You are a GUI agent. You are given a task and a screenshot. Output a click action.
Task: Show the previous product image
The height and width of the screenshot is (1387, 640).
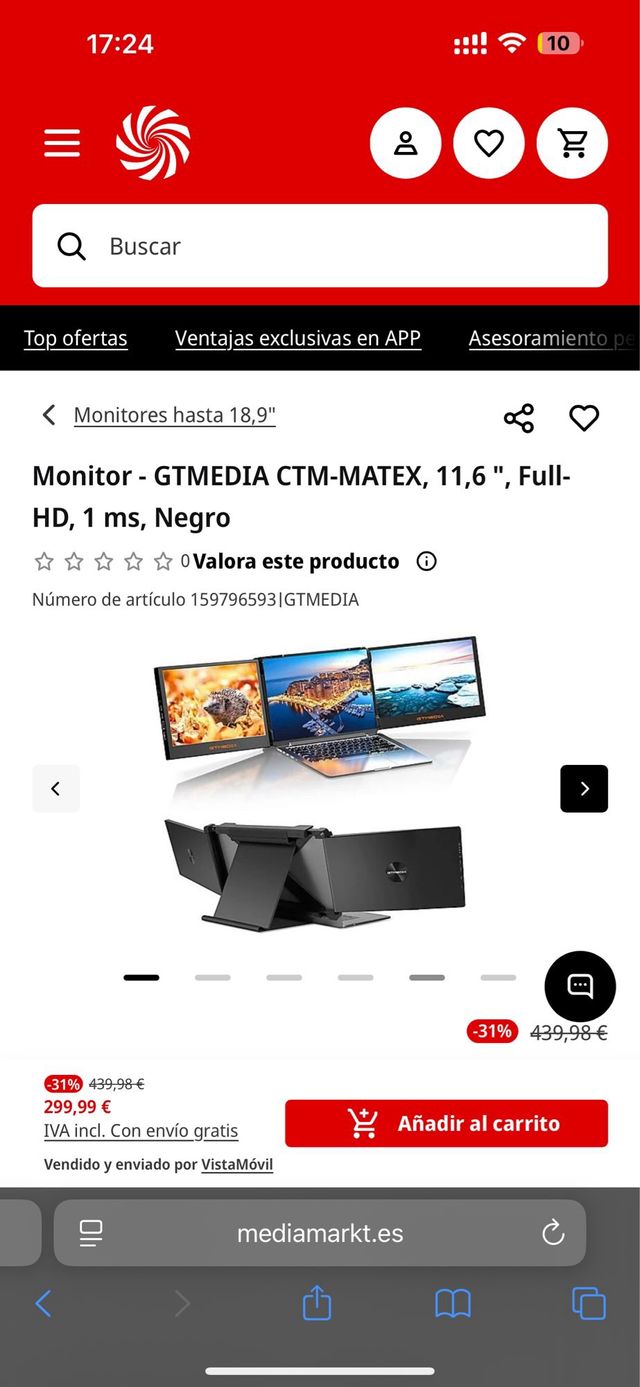(x=56, y=788)
